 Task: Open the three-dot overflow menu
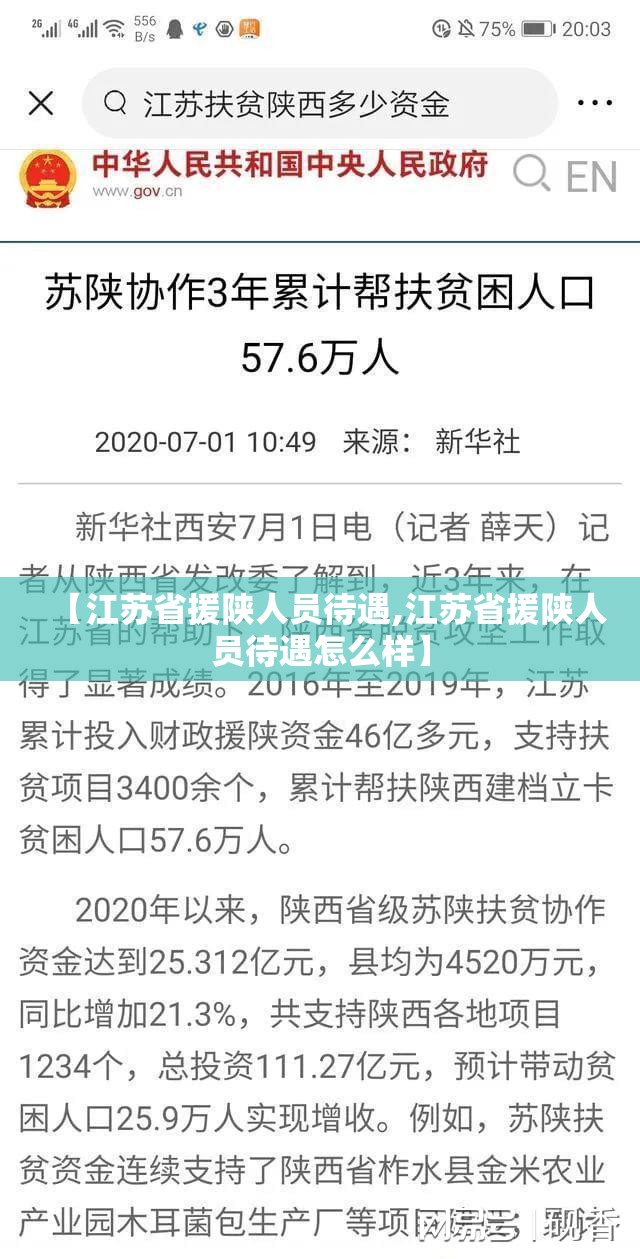click(596, 103)
